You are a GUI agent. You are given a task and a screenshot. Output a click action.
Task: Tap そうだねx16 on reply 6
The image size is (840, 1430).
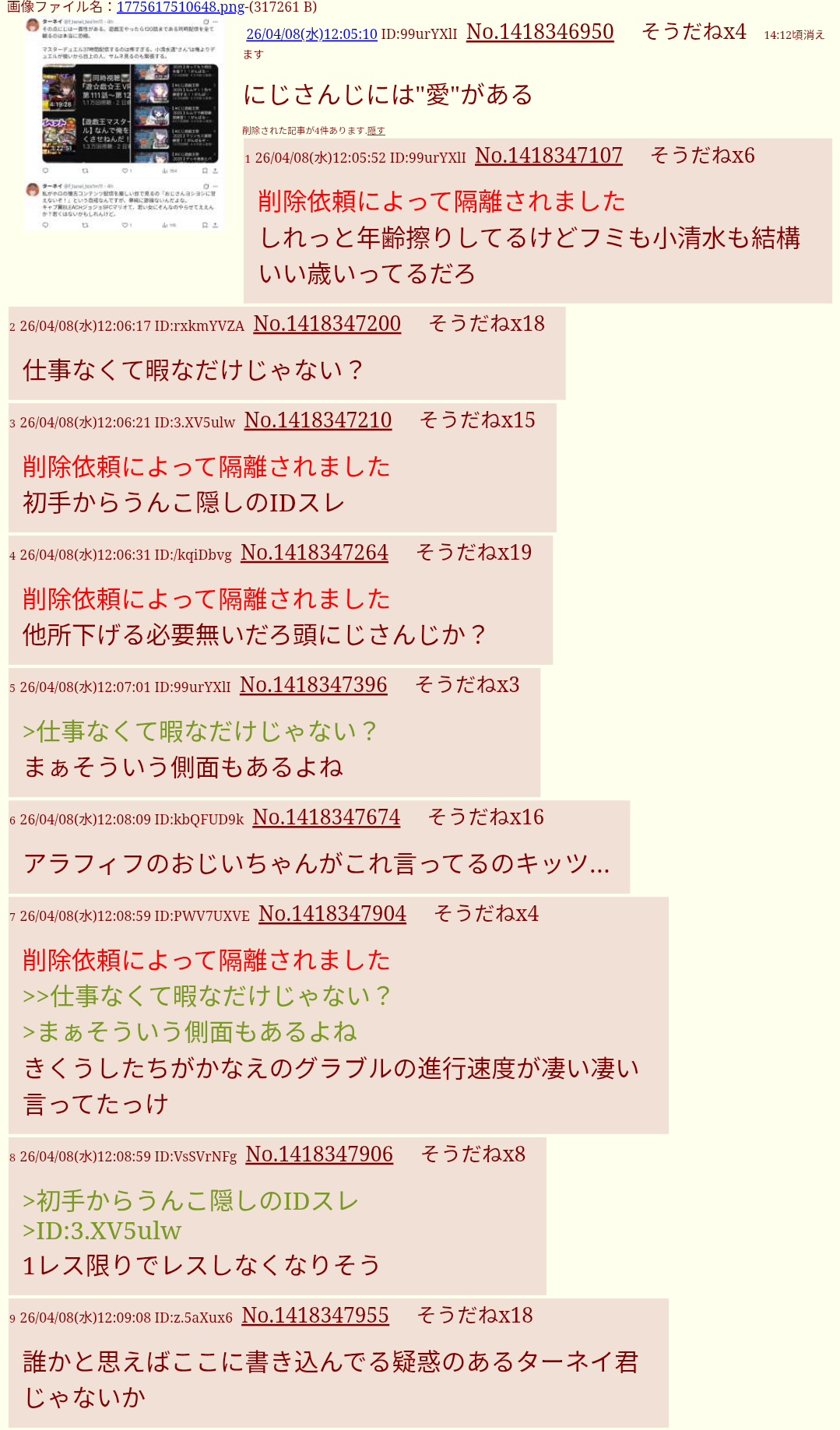(x=485, y=817)
